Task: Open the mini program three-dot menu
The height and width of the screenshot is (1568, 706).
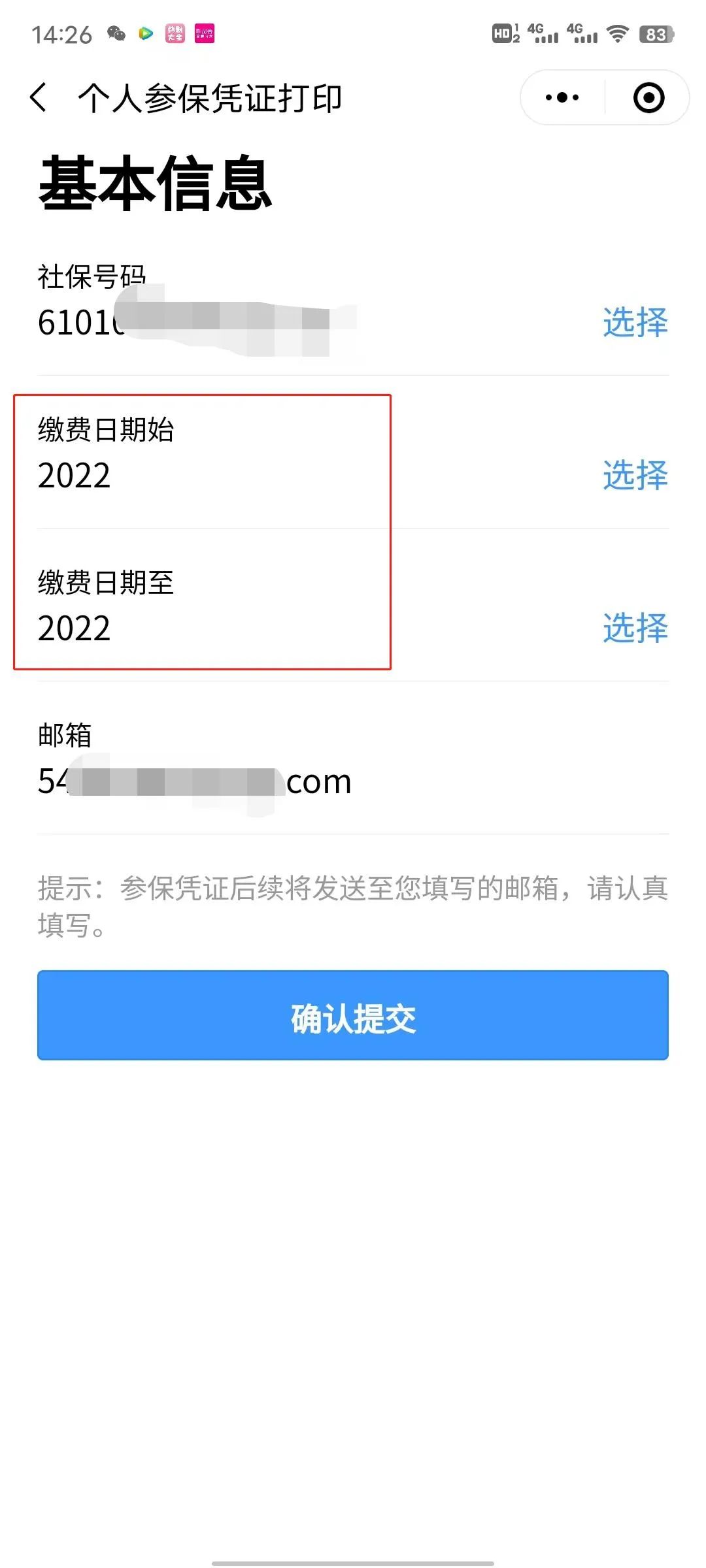Action: pos(562,98)
